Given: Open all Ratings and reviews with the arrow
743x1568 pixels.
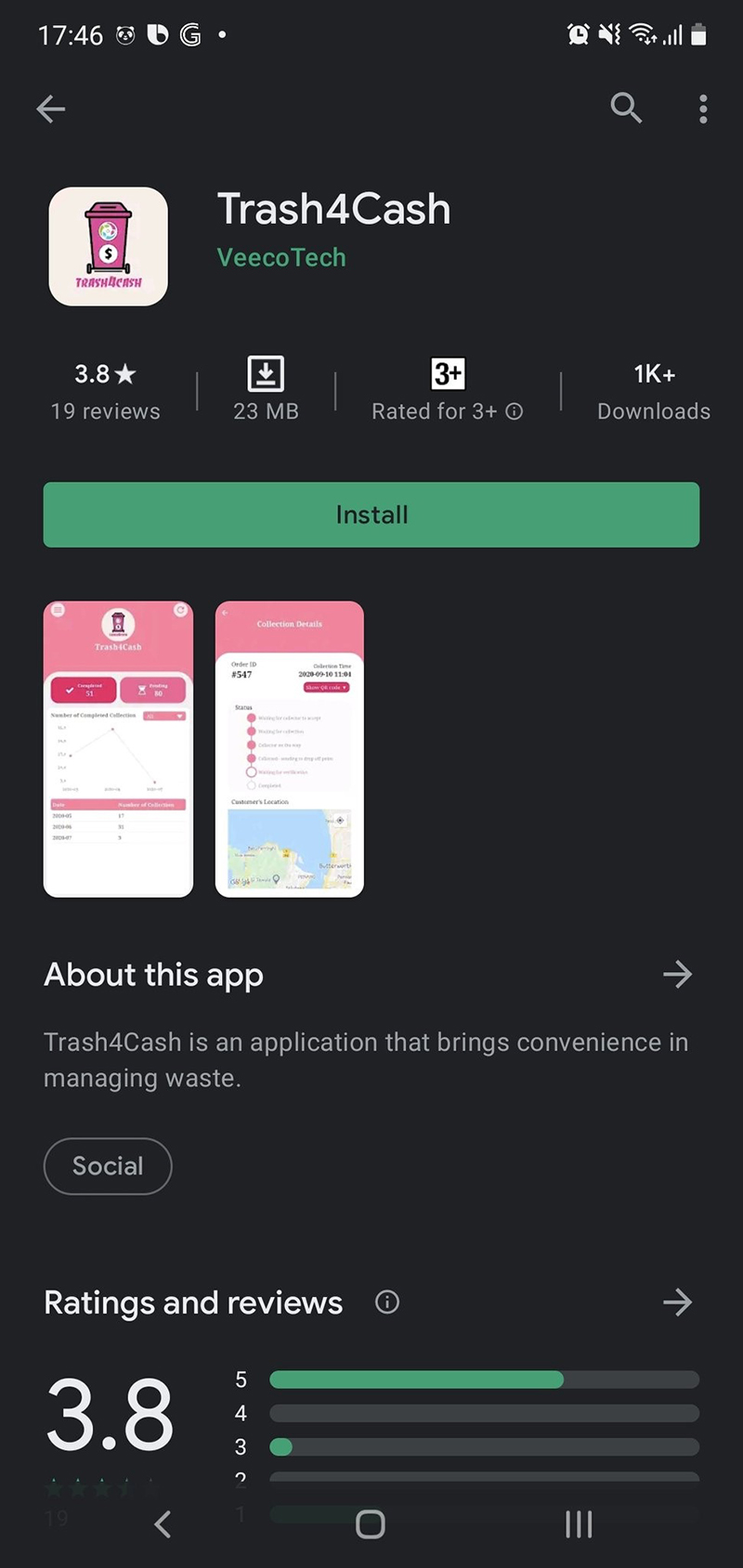Looking at the screenshot, I should [677, 1302].
